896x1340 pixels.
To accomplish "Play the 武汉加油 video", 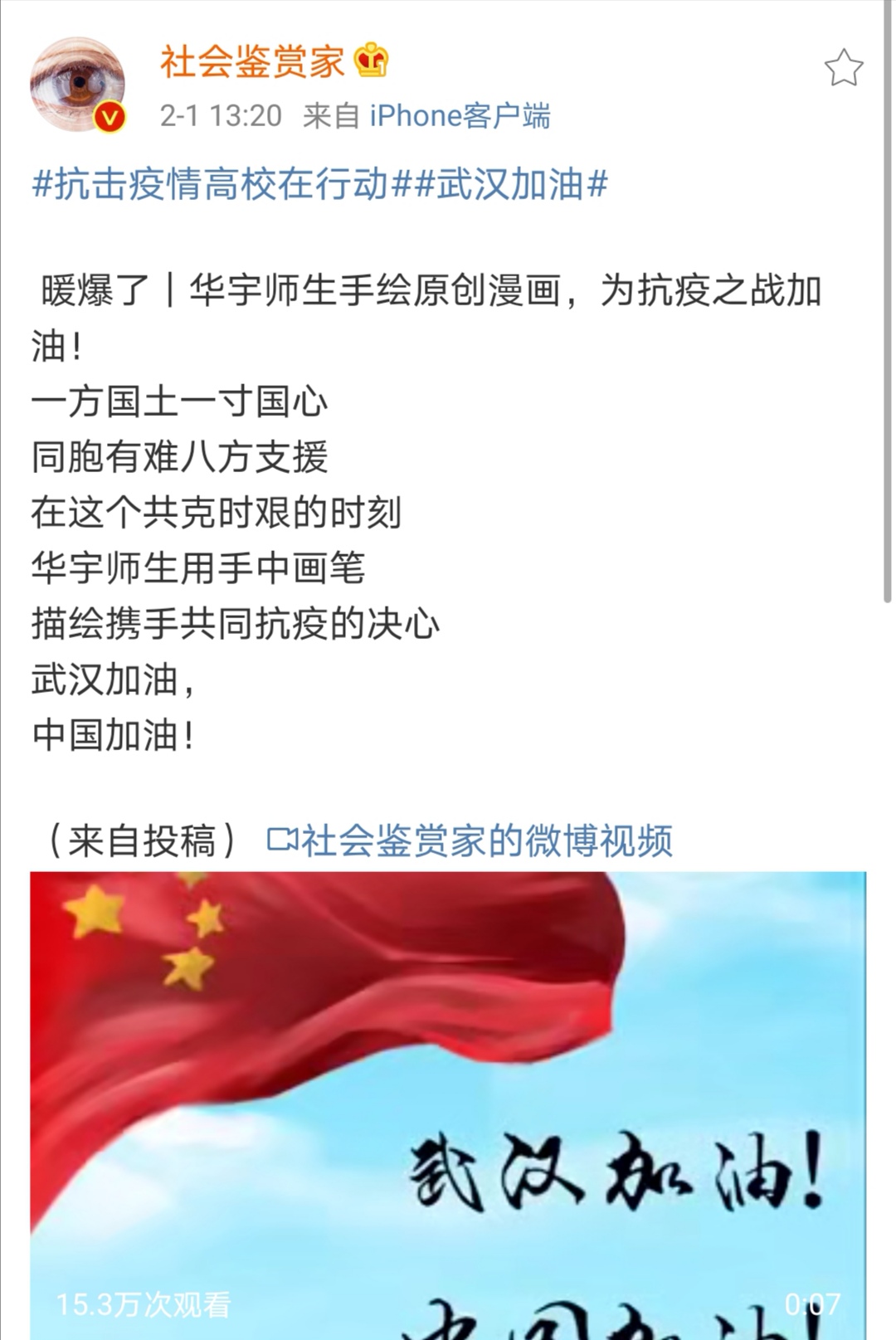I will point(448,1104).
